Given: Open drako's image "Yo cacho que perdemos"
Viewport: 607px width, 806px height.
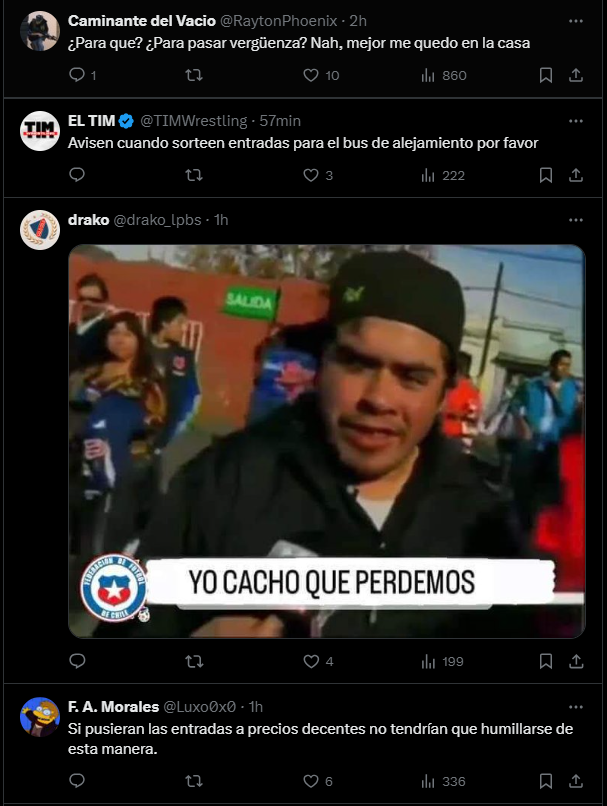Looking at the screenshot, I should pos(326,440).
